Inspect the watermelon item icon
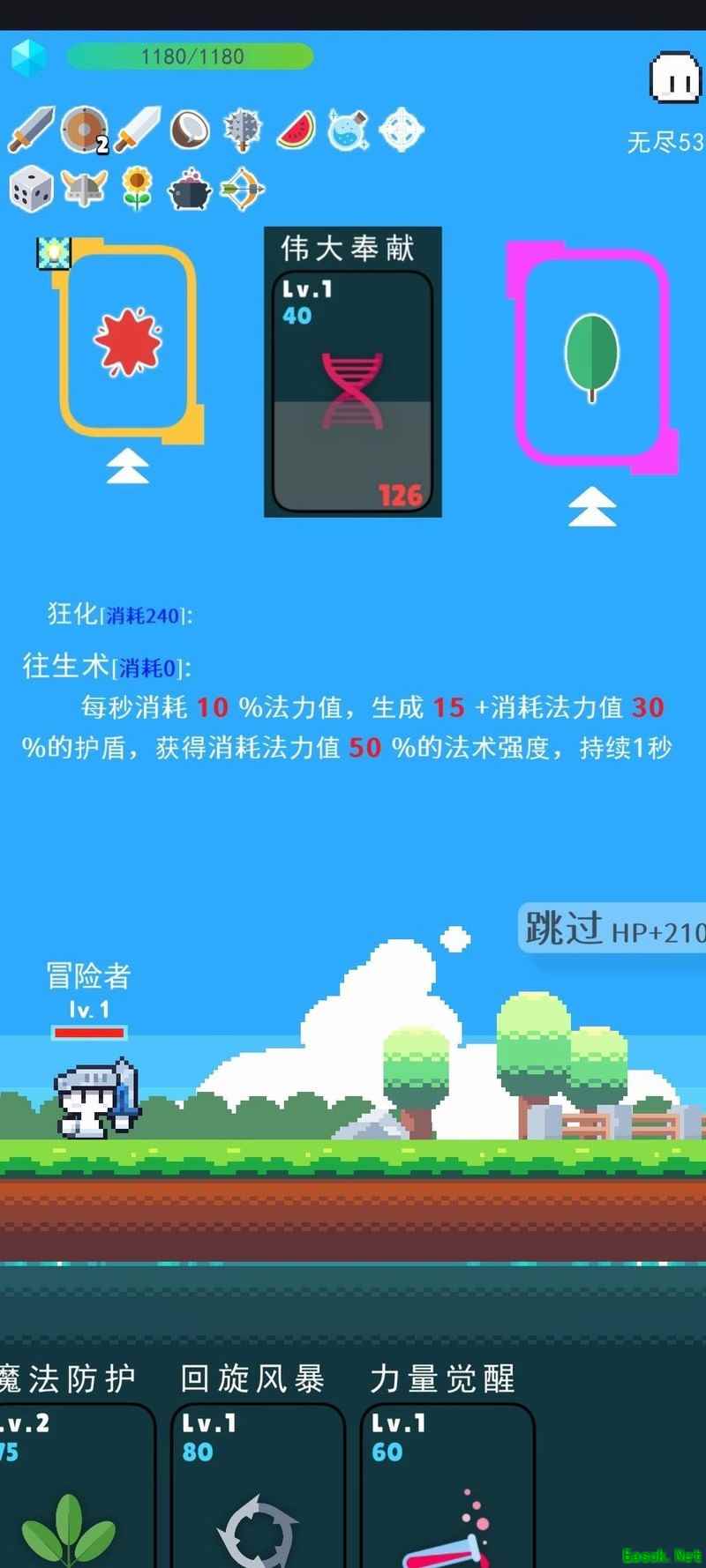Image resolution: width=706 pixels, height=1568 pixels. (x=297, y=130)
